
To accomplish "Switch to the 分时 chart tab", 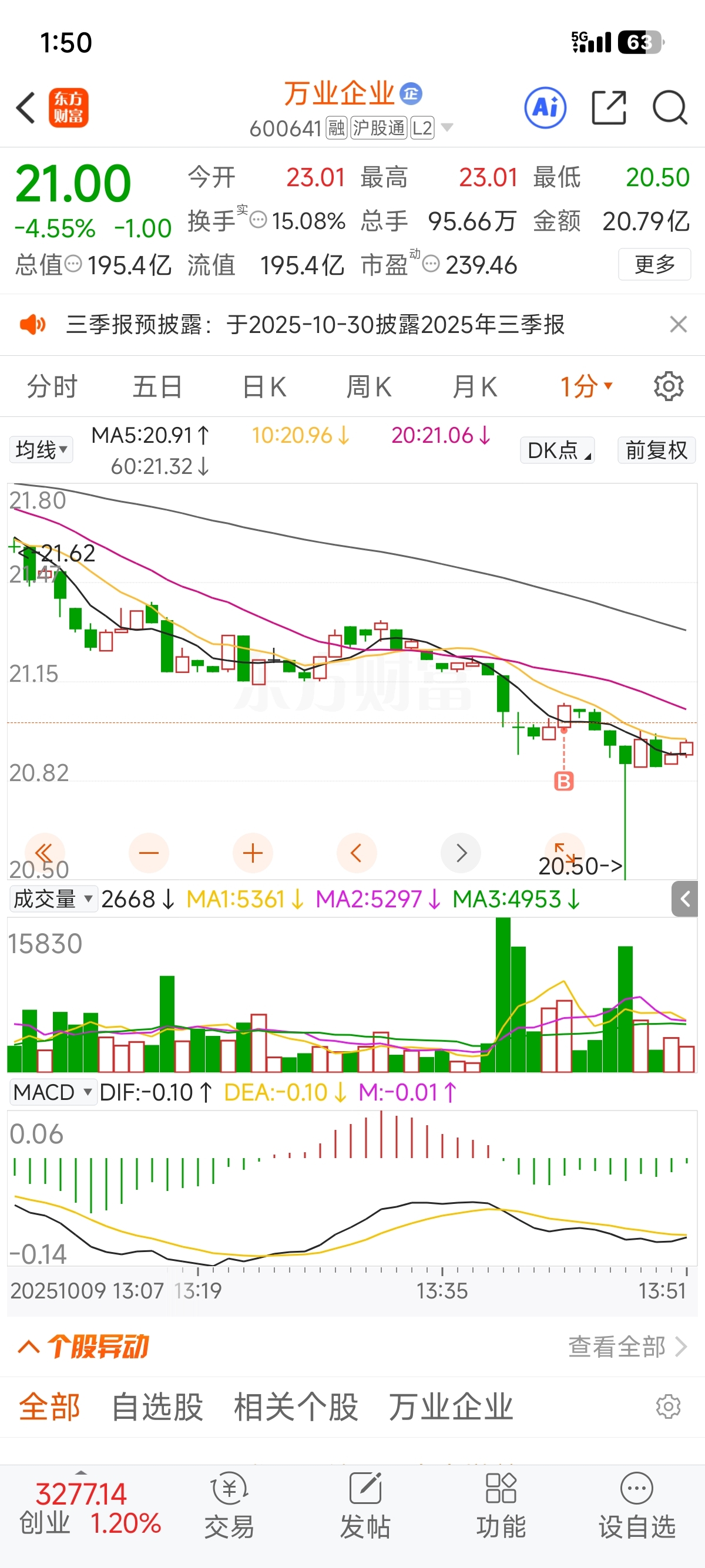I will [52, 386].
